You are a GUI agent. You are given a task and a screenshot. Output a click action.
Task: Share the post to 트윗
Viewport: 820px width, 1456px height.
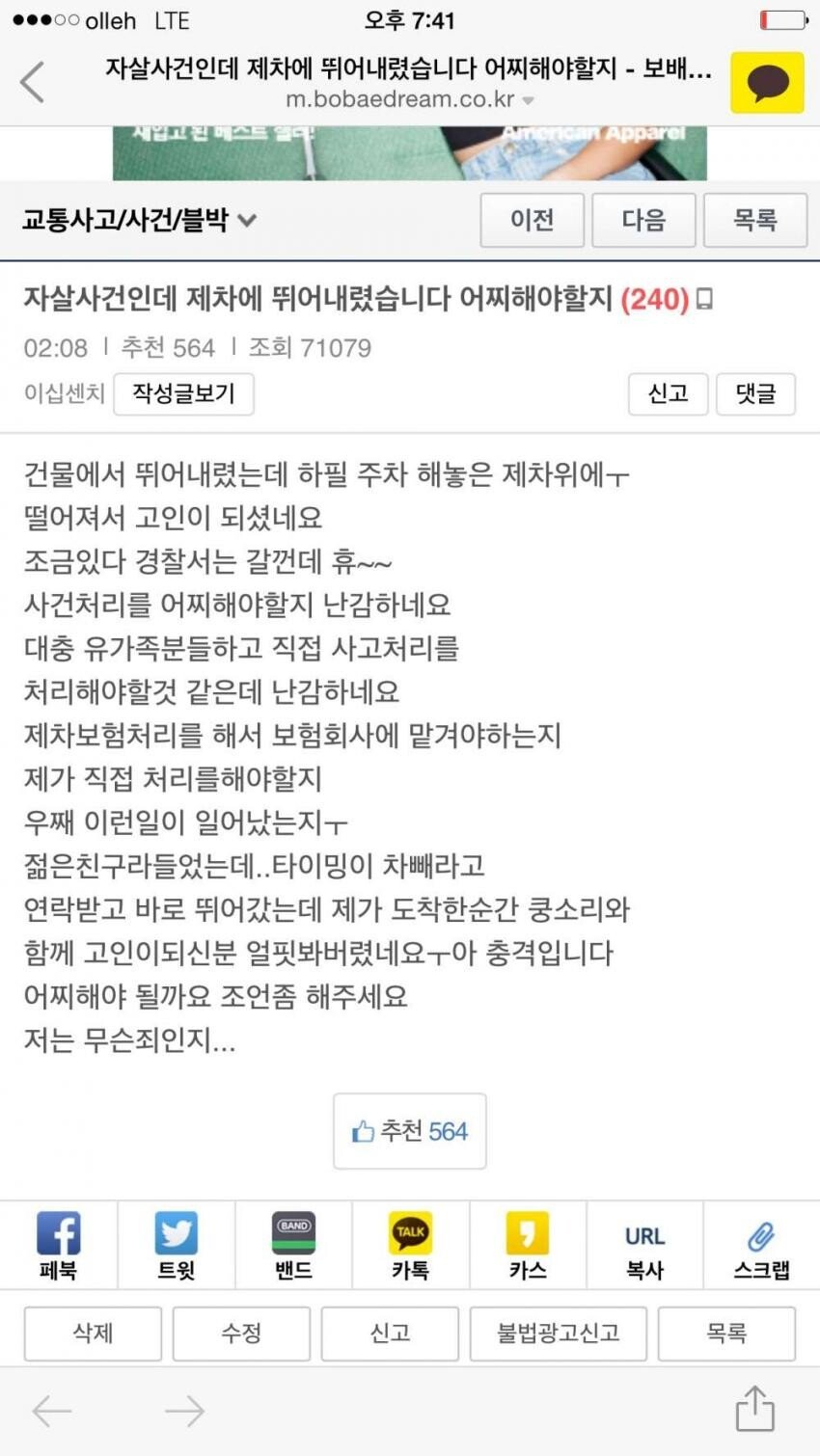pyautogui.click(x=176, y=1246)
